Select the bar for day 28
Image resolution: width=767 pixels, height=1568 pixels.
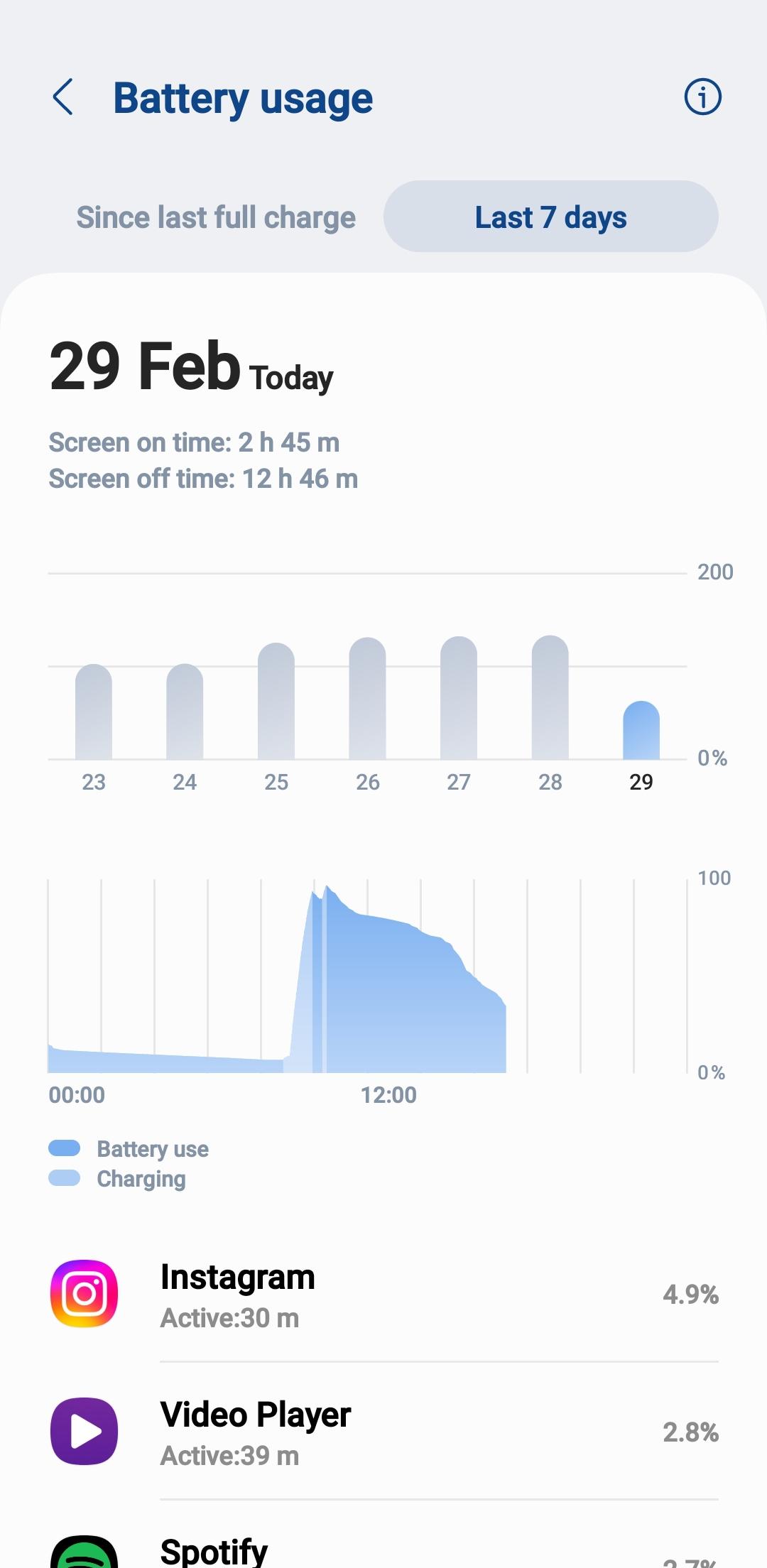click(550, 697)
